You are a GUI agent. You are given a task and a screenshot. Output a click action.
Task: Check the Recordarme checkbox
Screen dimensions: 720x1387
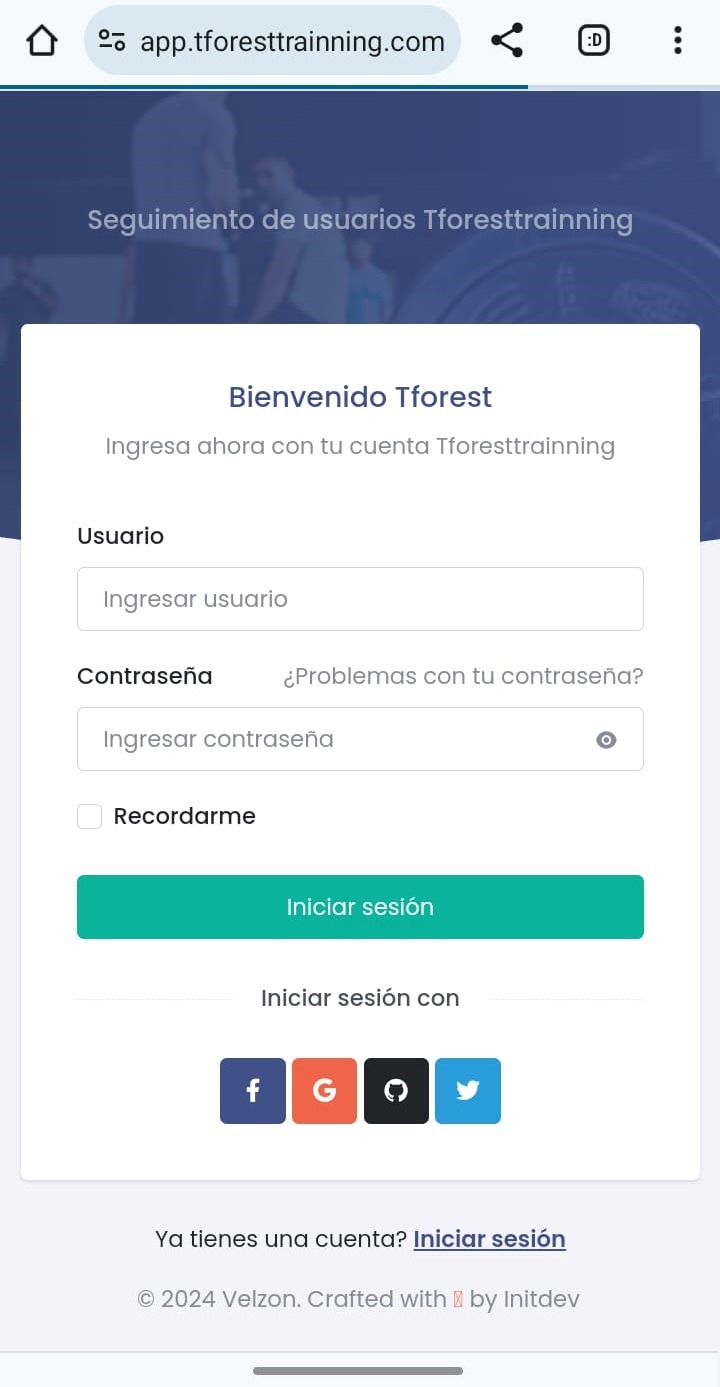[90, 817]
